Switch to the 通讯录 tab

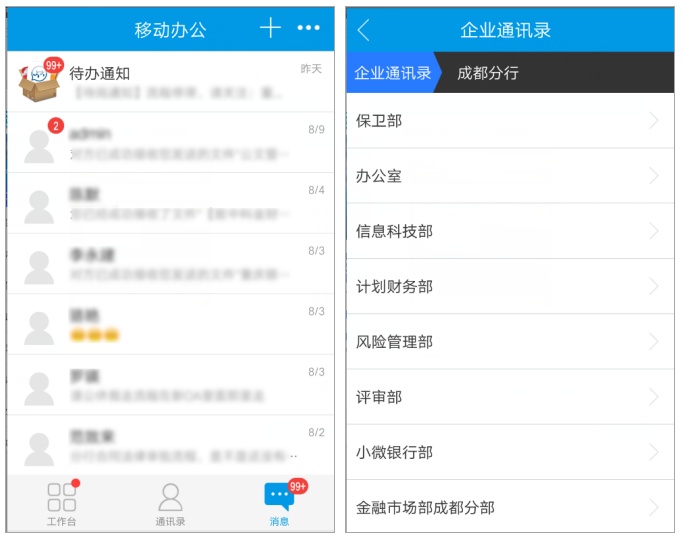click(170, 504)
